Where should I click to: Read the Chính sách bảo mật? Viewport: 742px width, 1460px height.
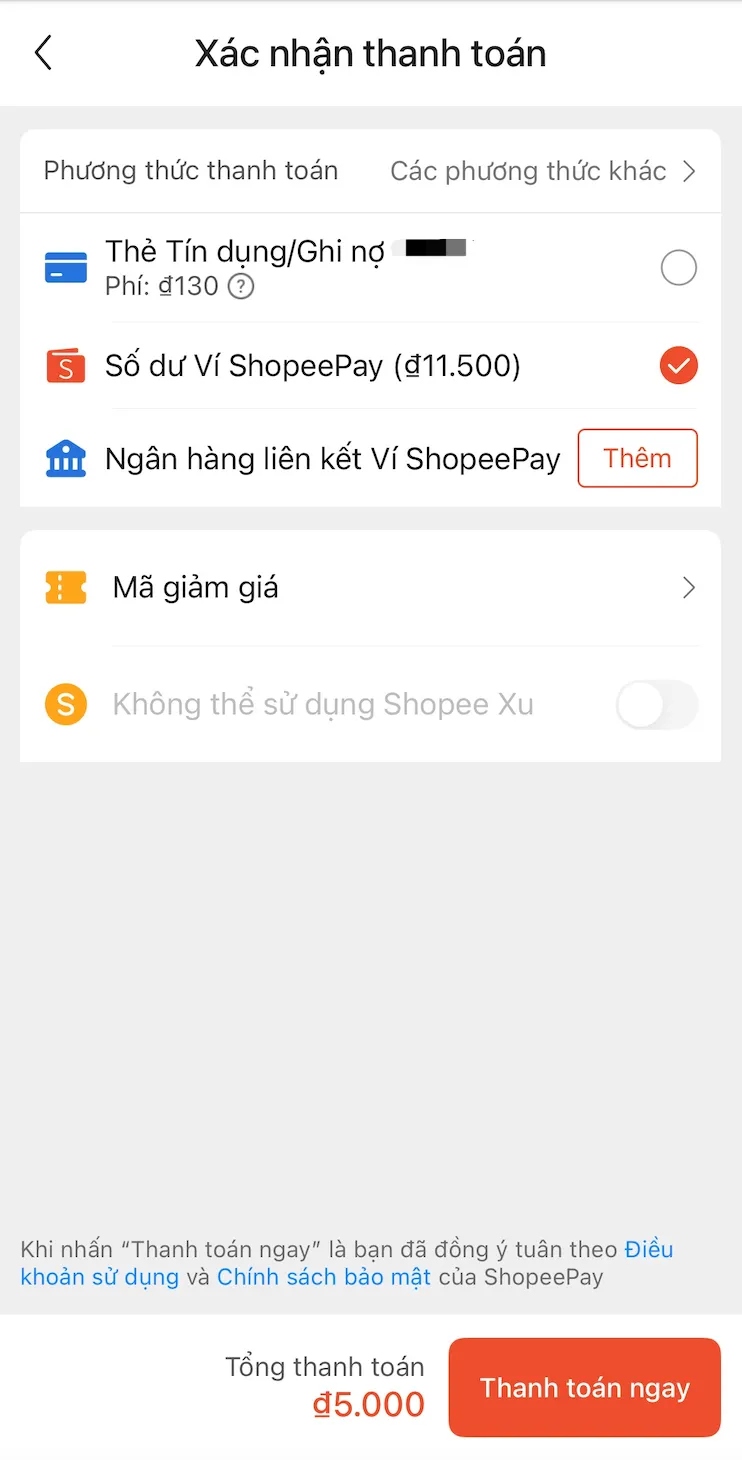tap(324, 1277)
